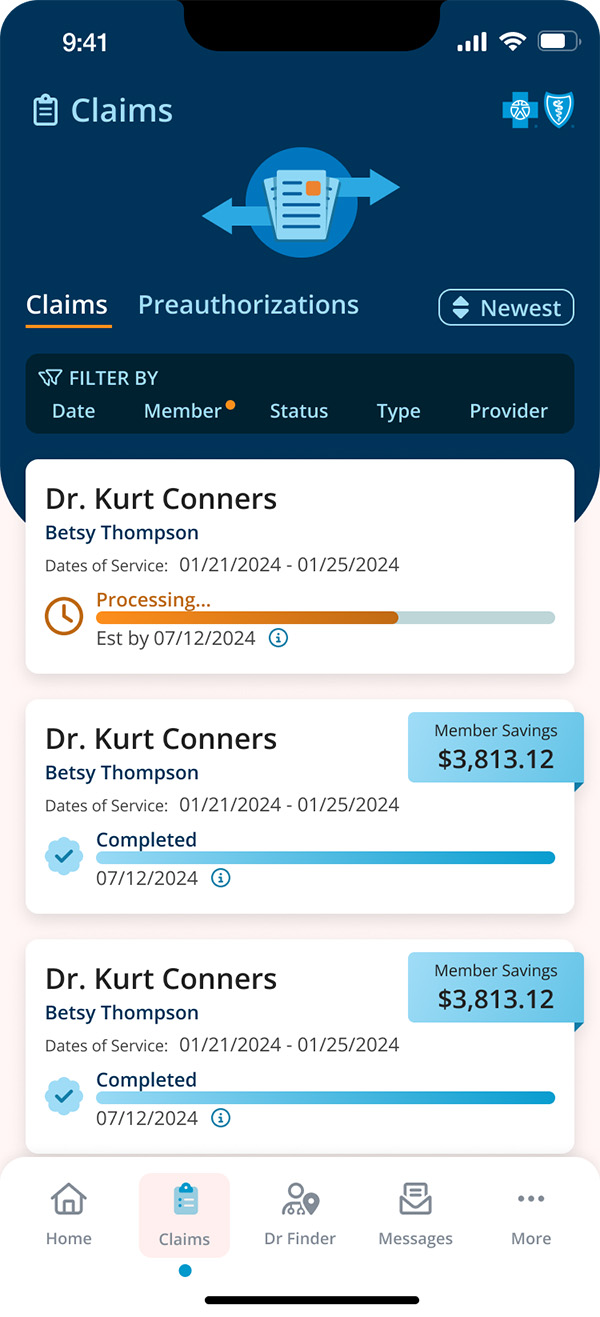This screenshot has width=600, height=1317.
Task: Open the Member filter
Action: (183, 411)
